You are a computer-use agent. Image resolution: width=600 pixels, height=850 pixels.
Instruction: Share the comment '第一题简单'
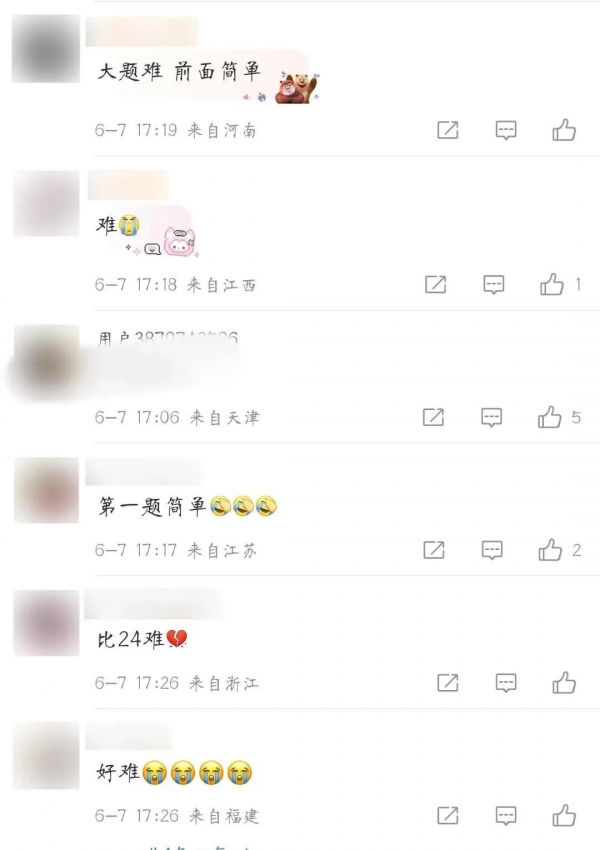click(433, 549)
